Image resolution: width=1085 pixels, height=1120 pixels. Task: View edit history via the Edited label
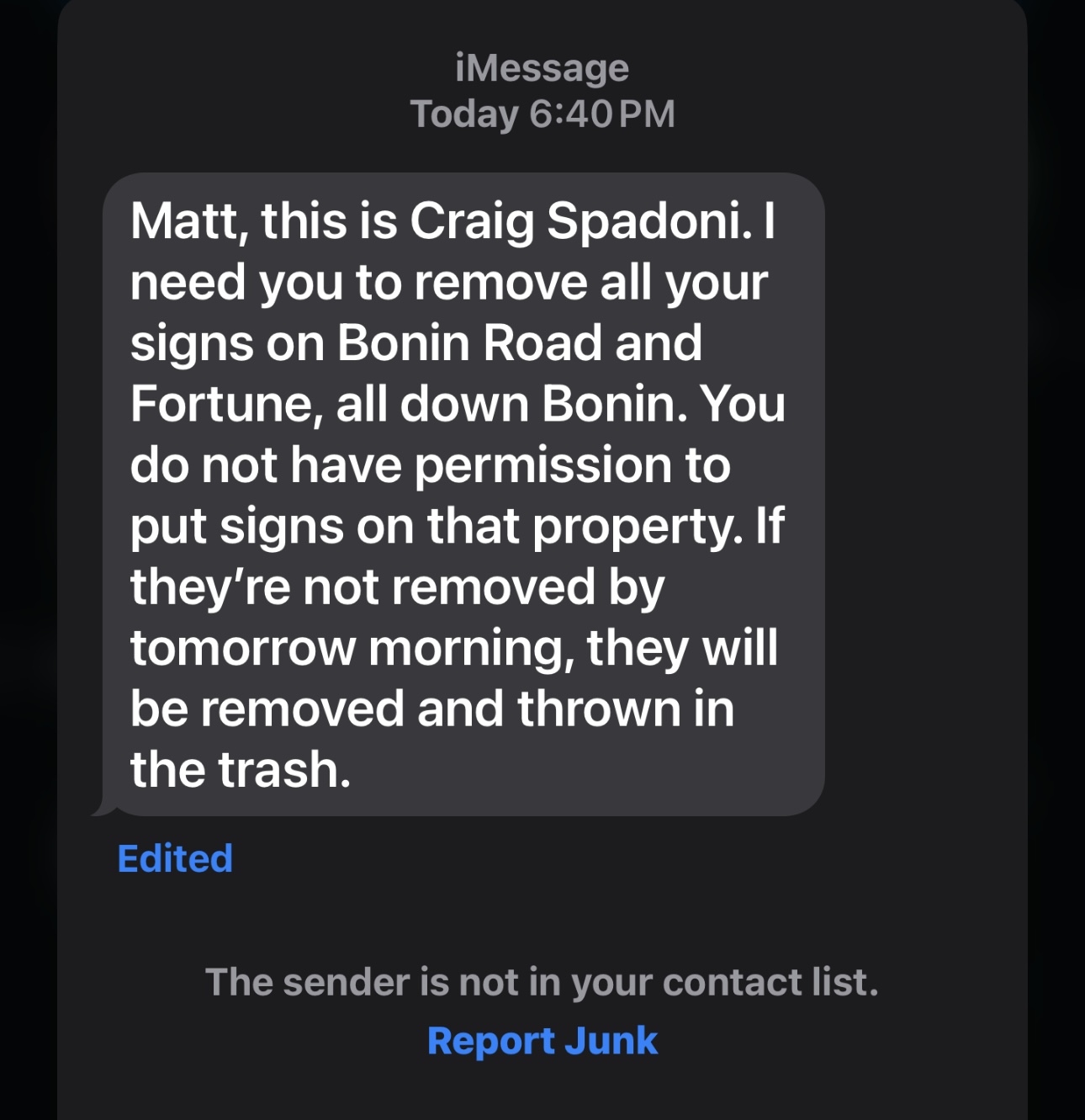(175, 858)
